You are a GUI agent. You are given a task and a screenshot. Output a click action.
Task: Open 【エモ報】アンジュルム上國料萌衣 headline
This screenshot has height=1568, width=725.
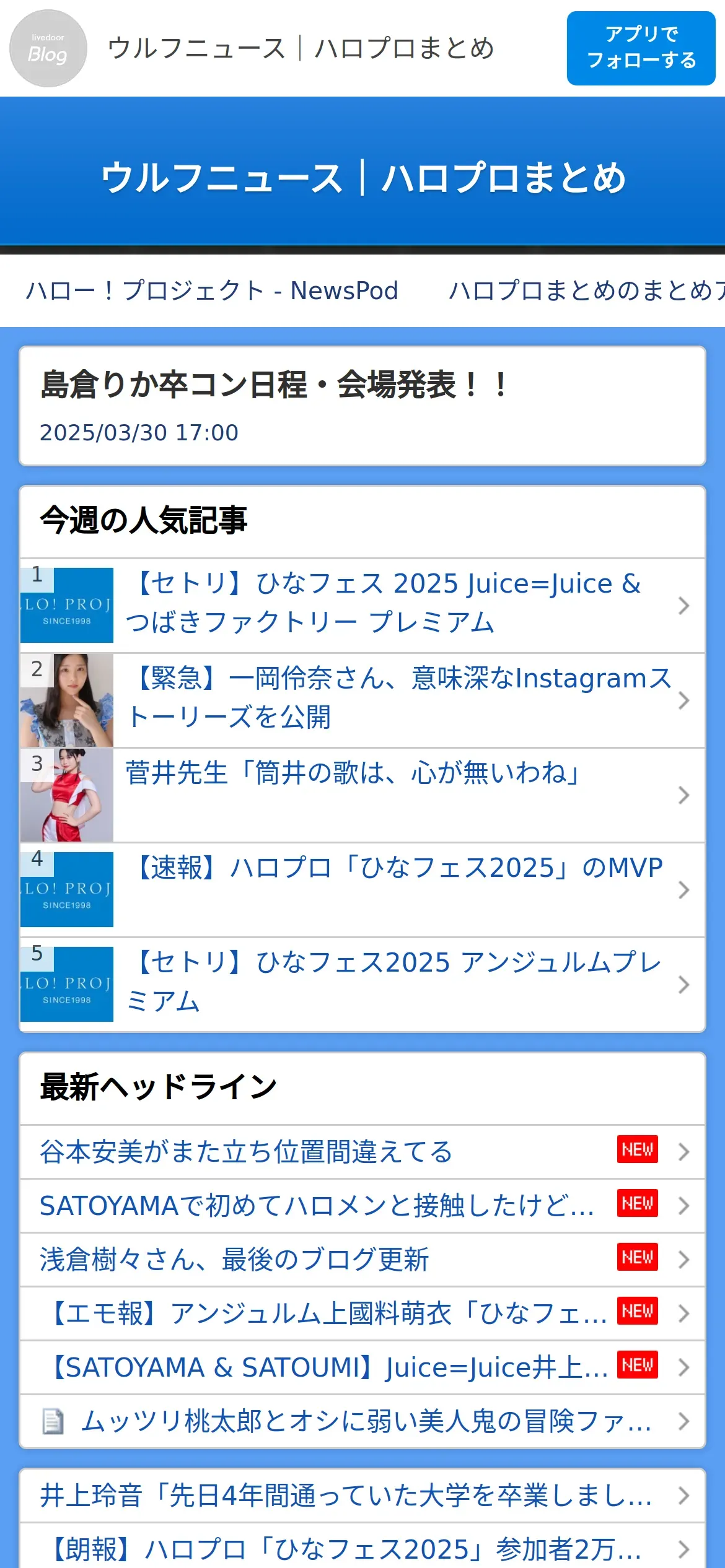click(x=328, y=1313)
